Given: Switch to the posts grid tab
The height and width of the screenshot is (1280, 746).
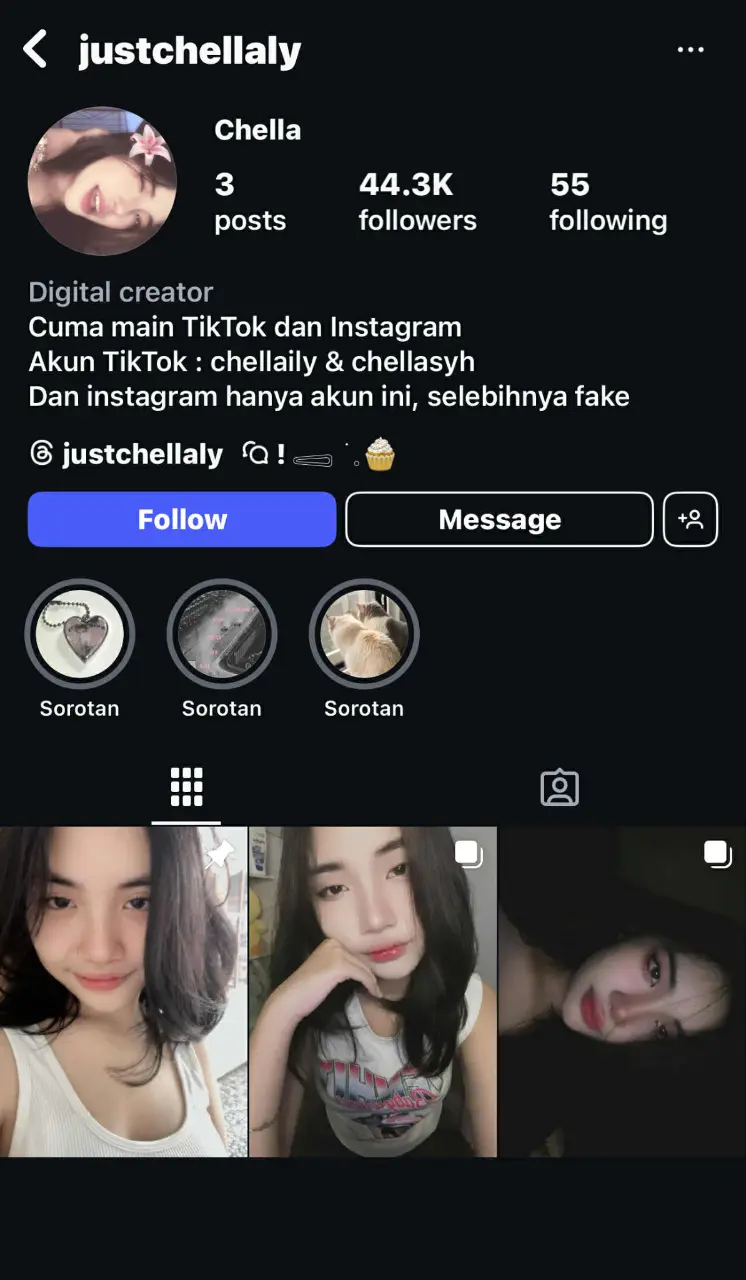Looking at the screenshot, I should (186, 788).
